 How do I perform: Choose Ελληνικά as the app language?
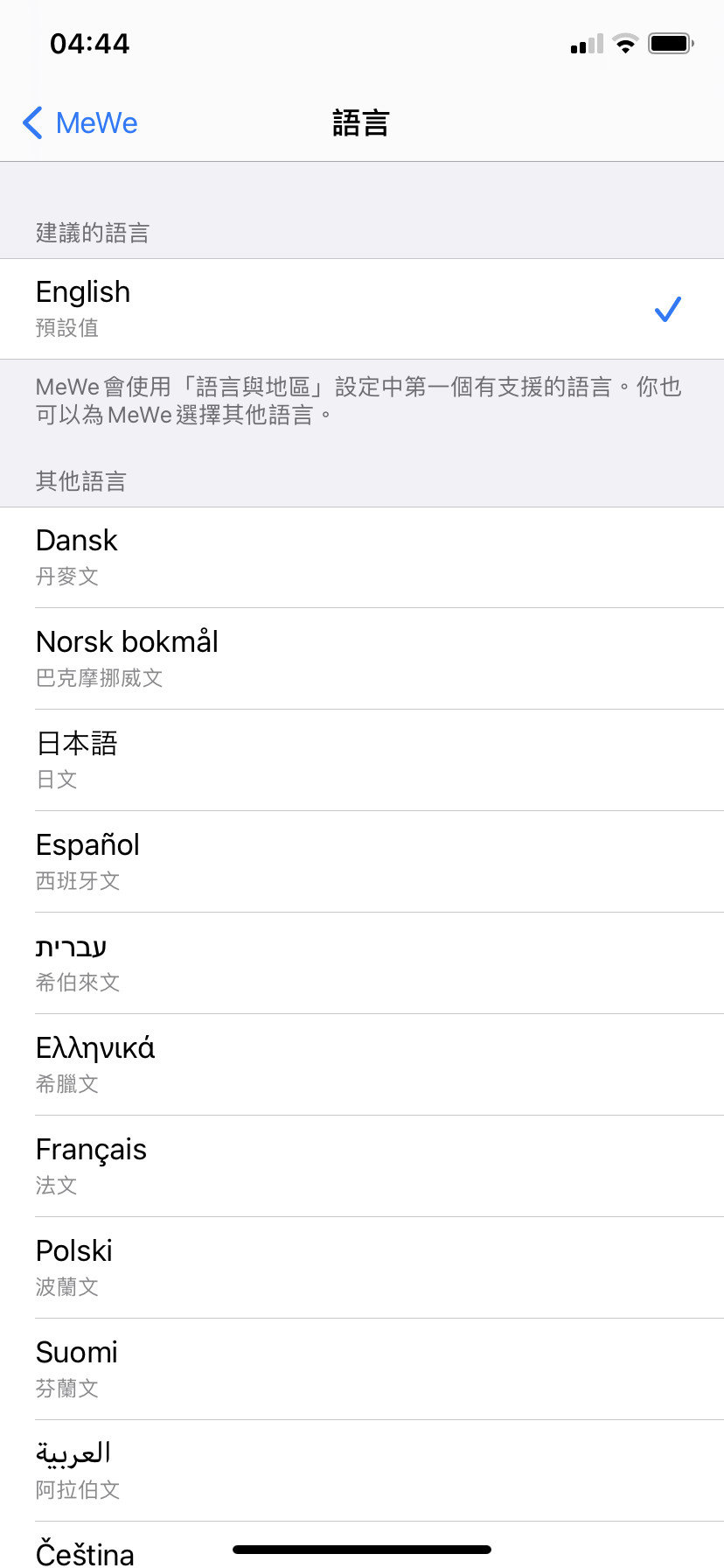point(362,1065)
